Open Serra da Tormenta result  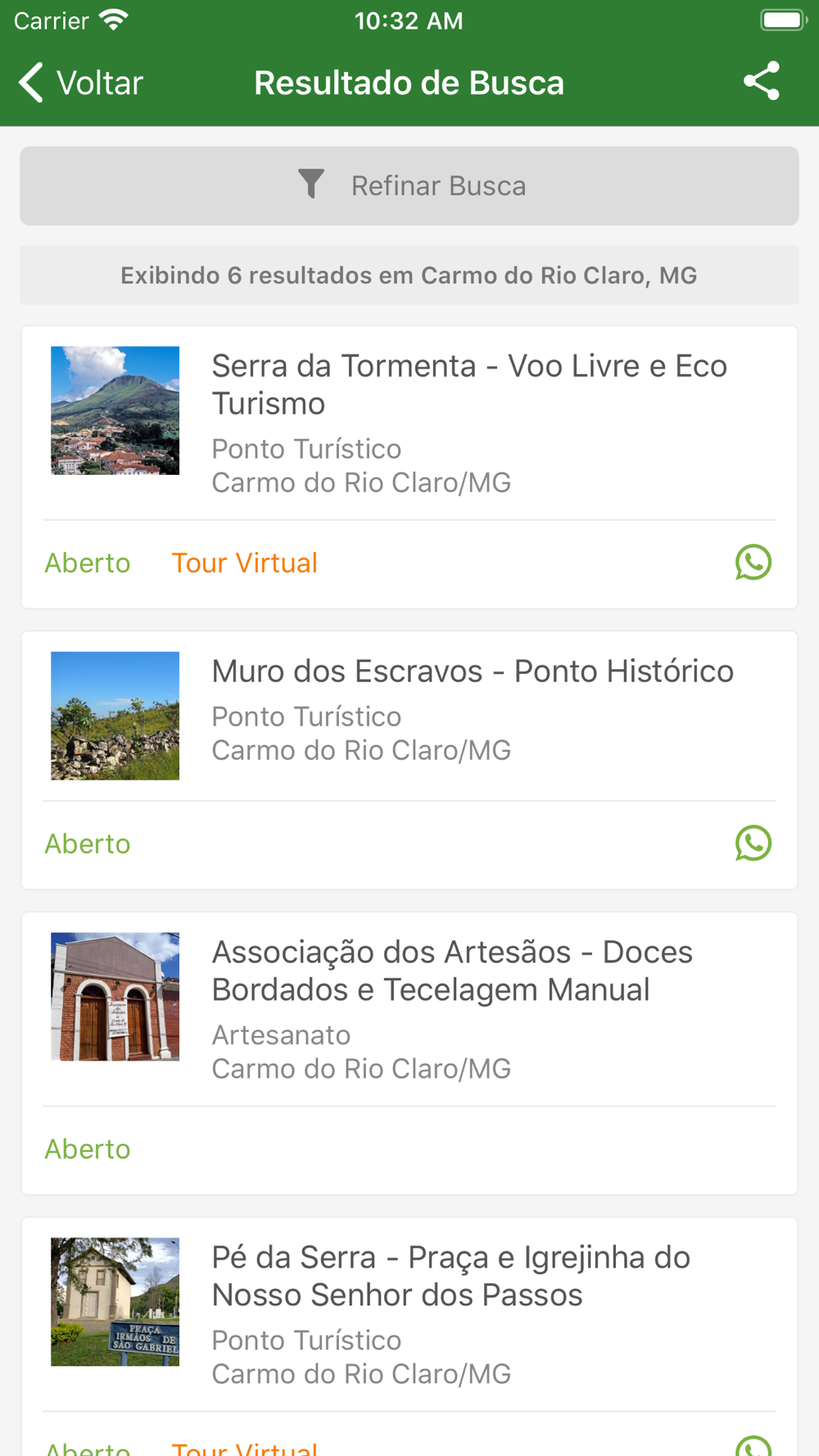(409, 423)
